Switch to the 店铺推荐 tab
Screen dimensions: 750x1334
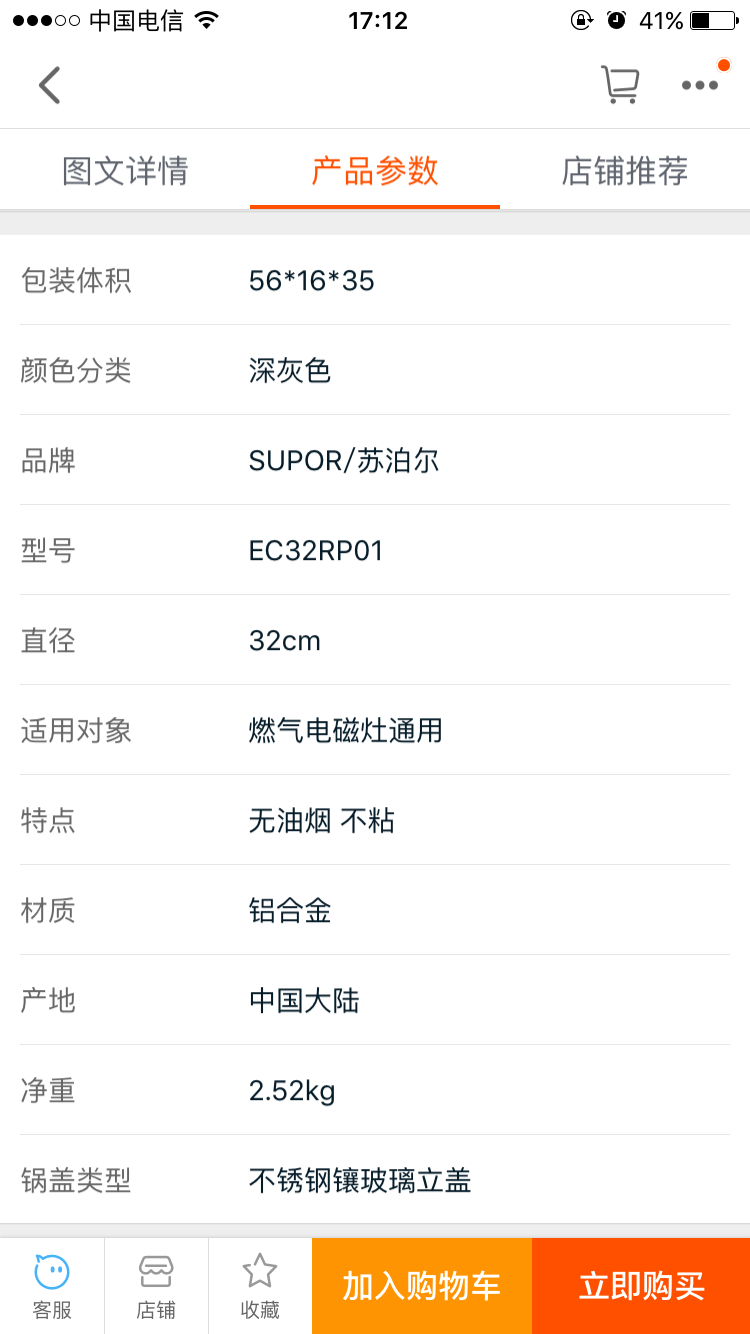pyautogui.click(x=624, y=170)
